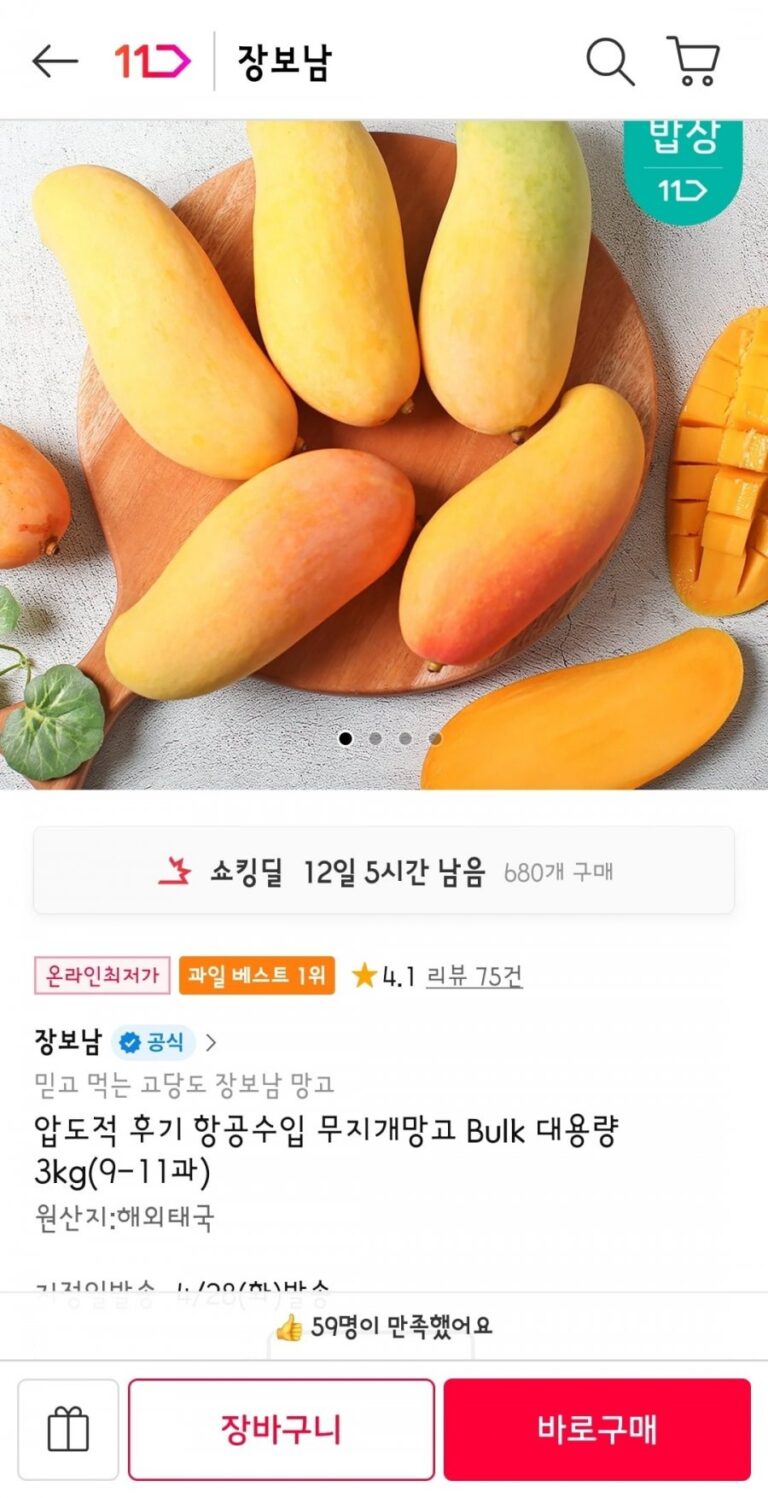The height and width of the screenshot is (1498, 768).
Task: Add the mangoes to 장바구니
Action: pos(281,1429)
